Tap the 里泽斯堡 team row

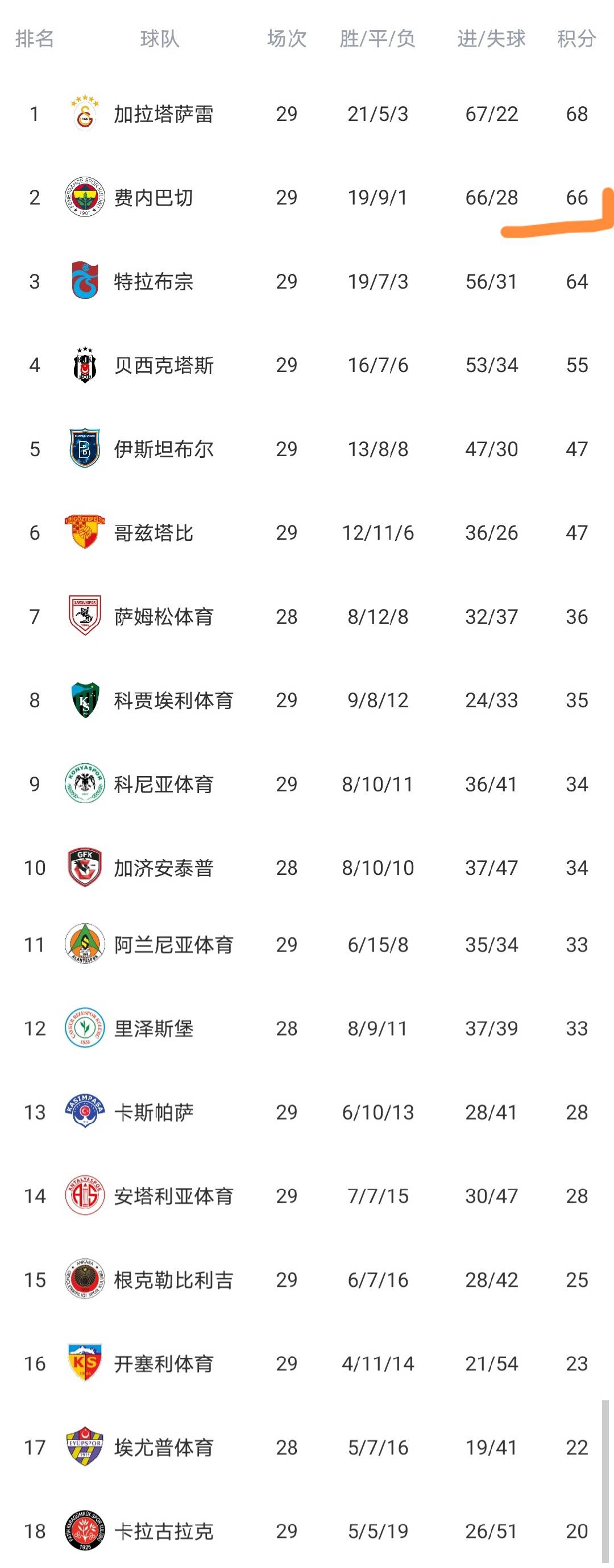[153, 1028]
